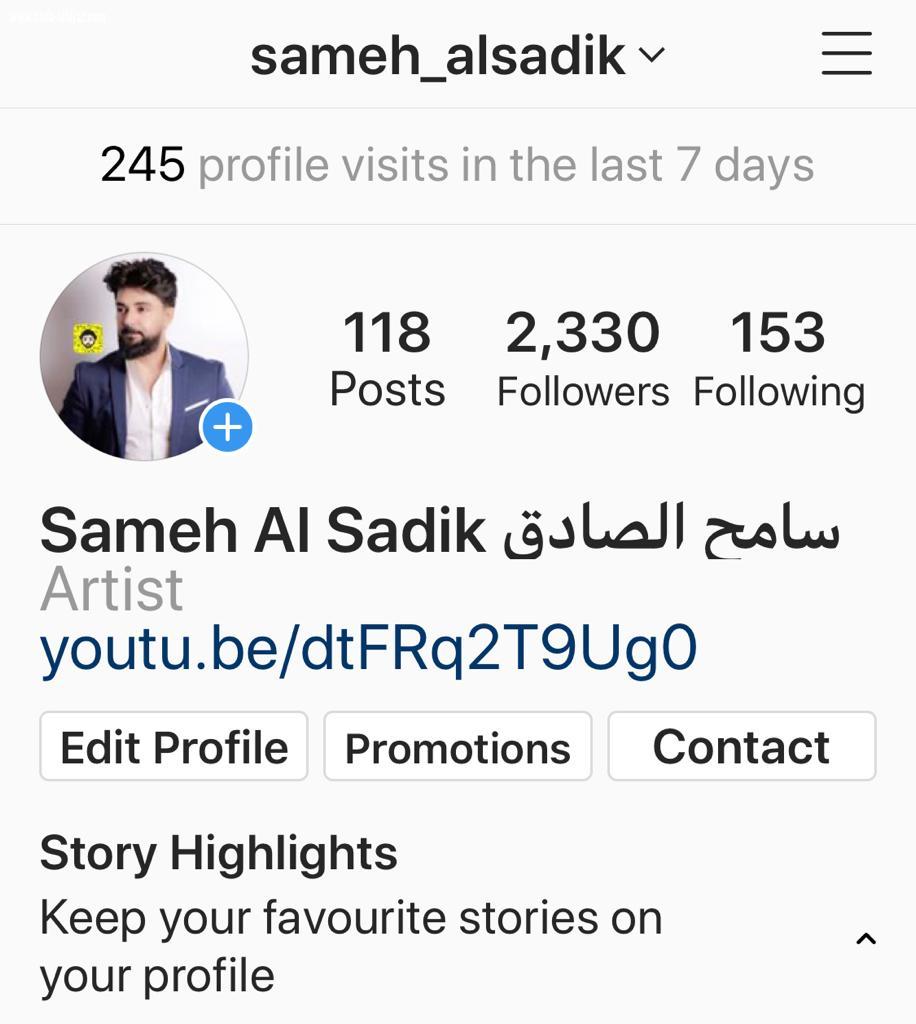Add a story via the plus badge
The height and width of the screenshot is (1024, 916).
[x=227, y=428]
